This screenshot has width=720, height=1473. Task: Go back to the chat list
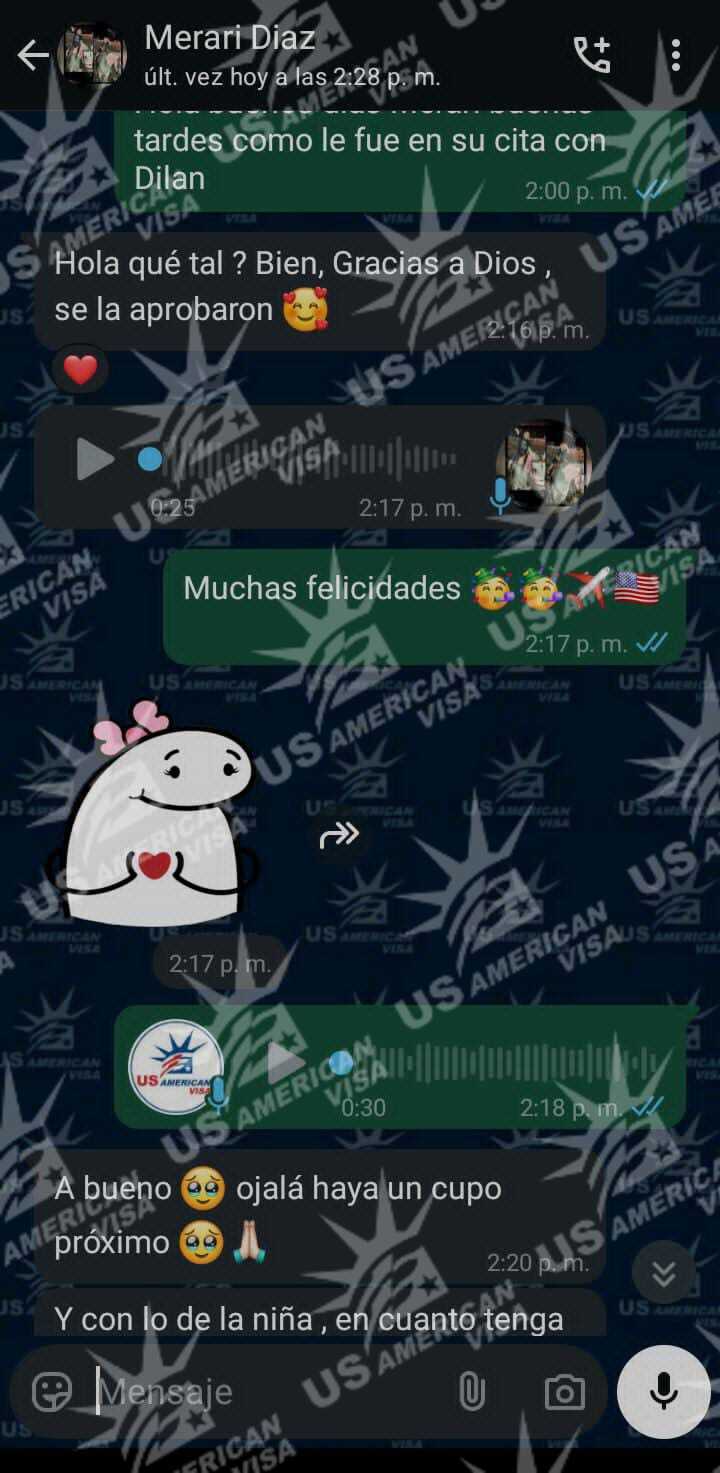tap(32, 56)
